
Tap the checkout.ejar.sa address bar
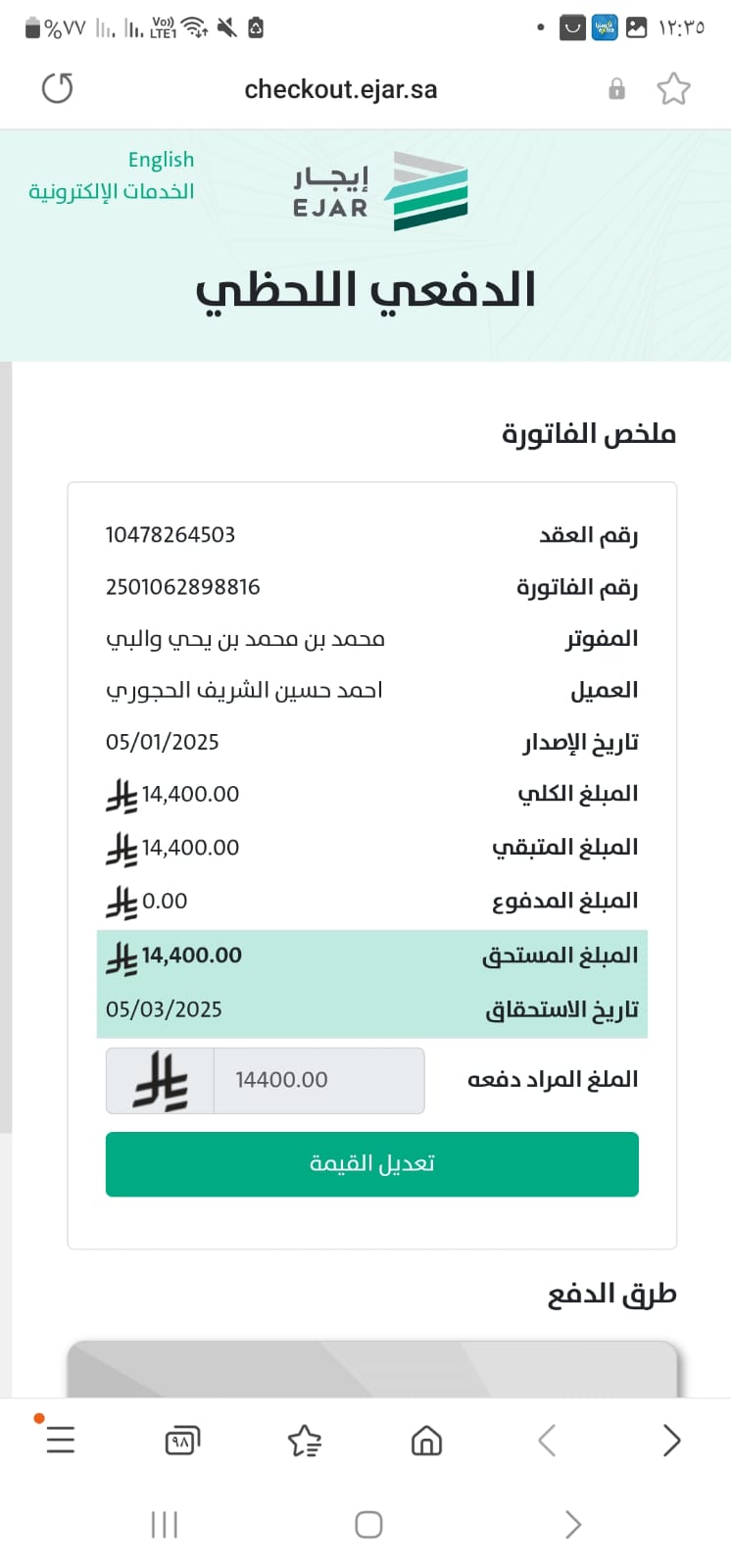[341, 89]
